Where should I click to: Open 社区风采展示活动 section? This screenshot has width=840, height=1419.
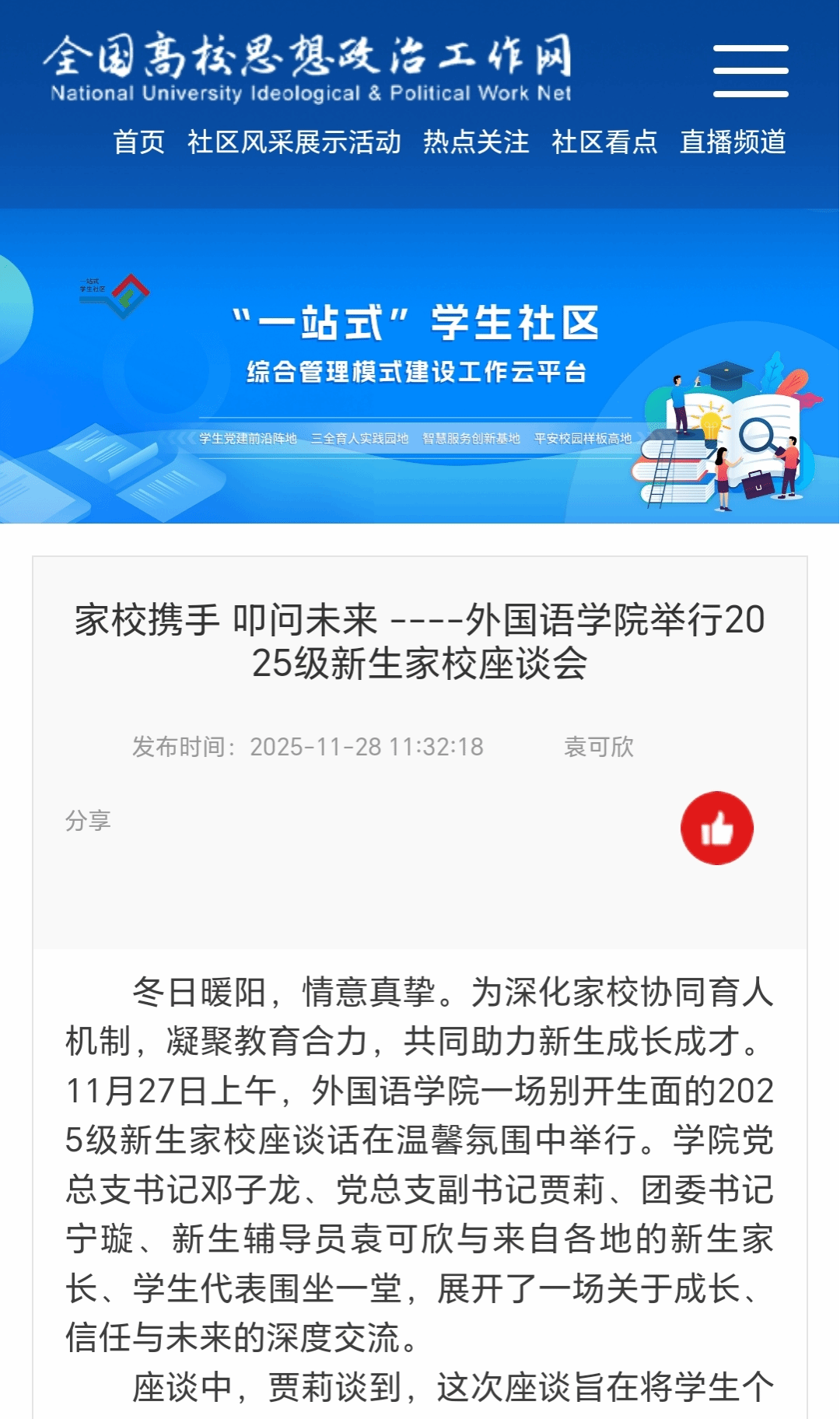pyautogui.click(x=294, y=142)
